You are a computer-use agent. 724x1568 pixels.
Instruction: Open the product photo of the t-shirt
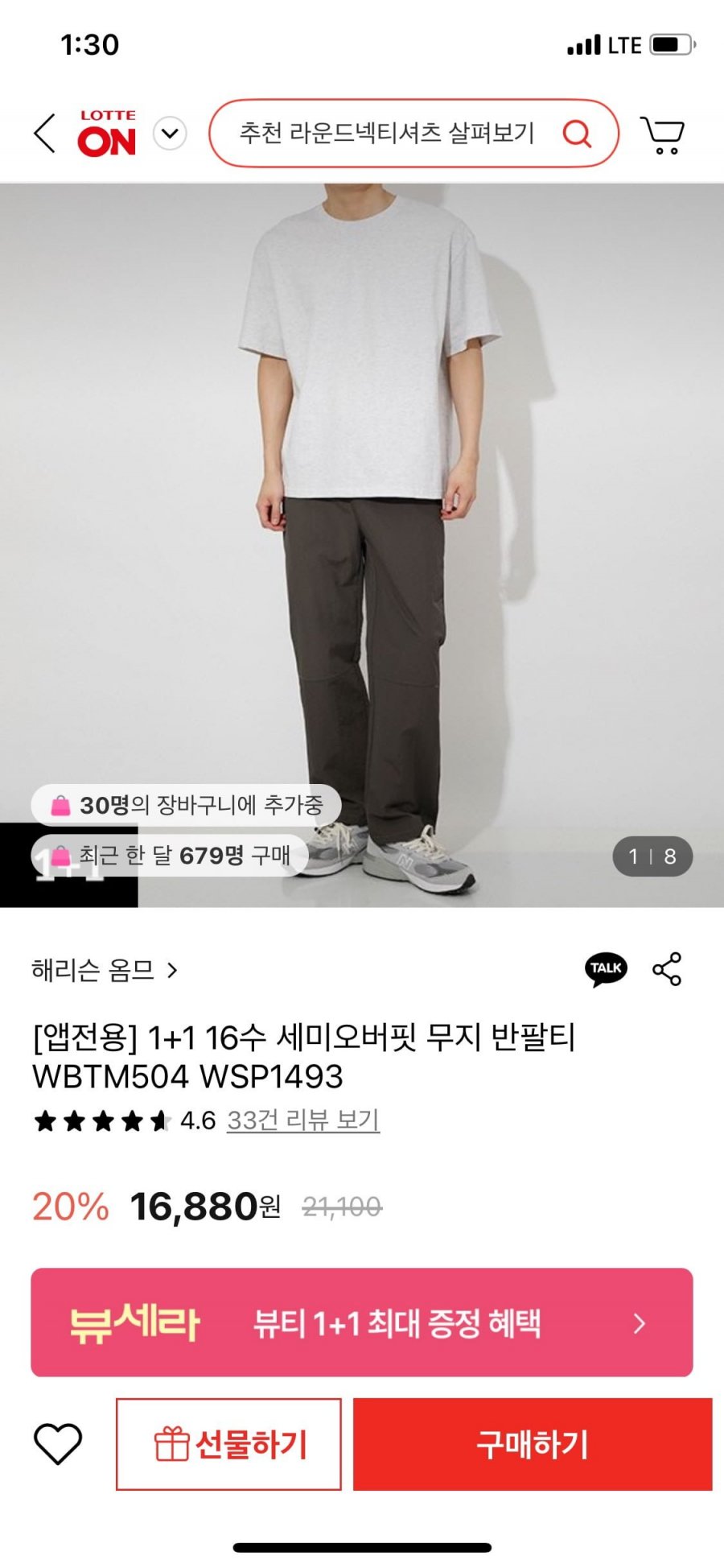pos(362,483)
